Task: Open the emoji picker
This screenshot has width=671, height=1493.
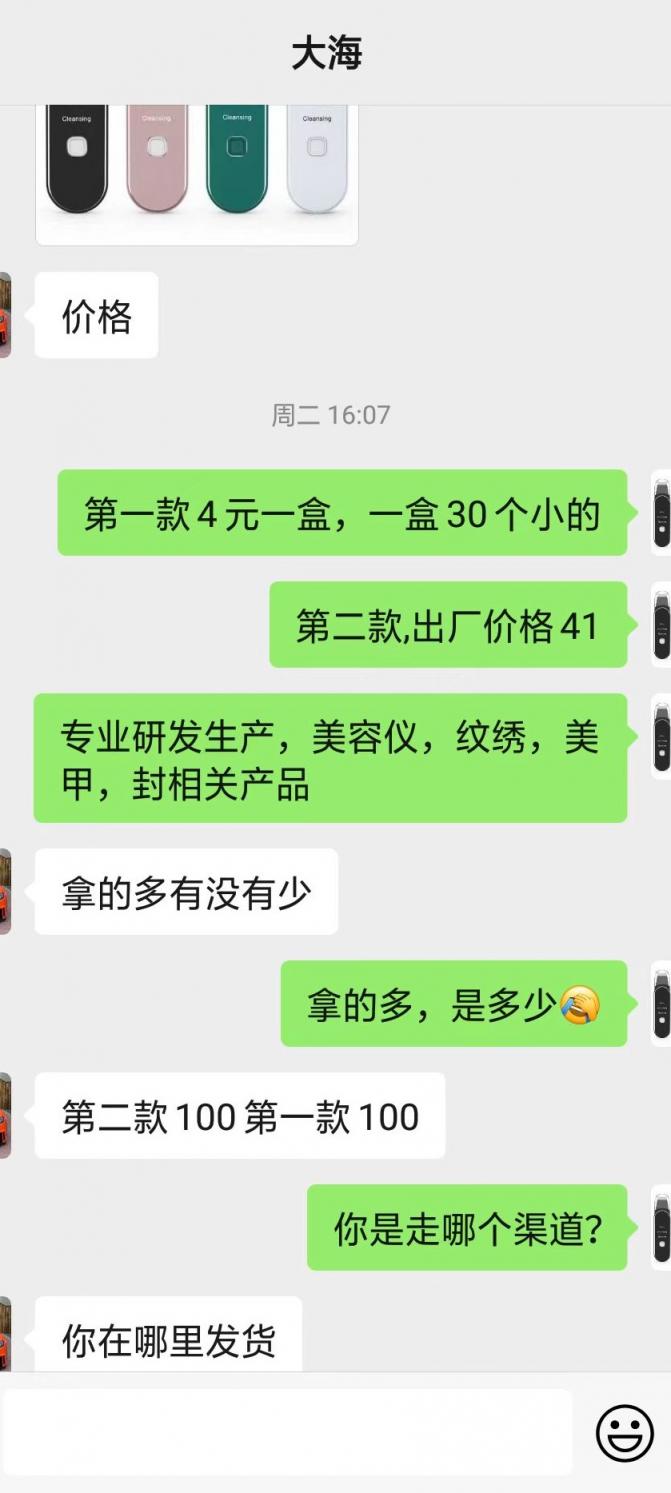Action: [624, 1433]
